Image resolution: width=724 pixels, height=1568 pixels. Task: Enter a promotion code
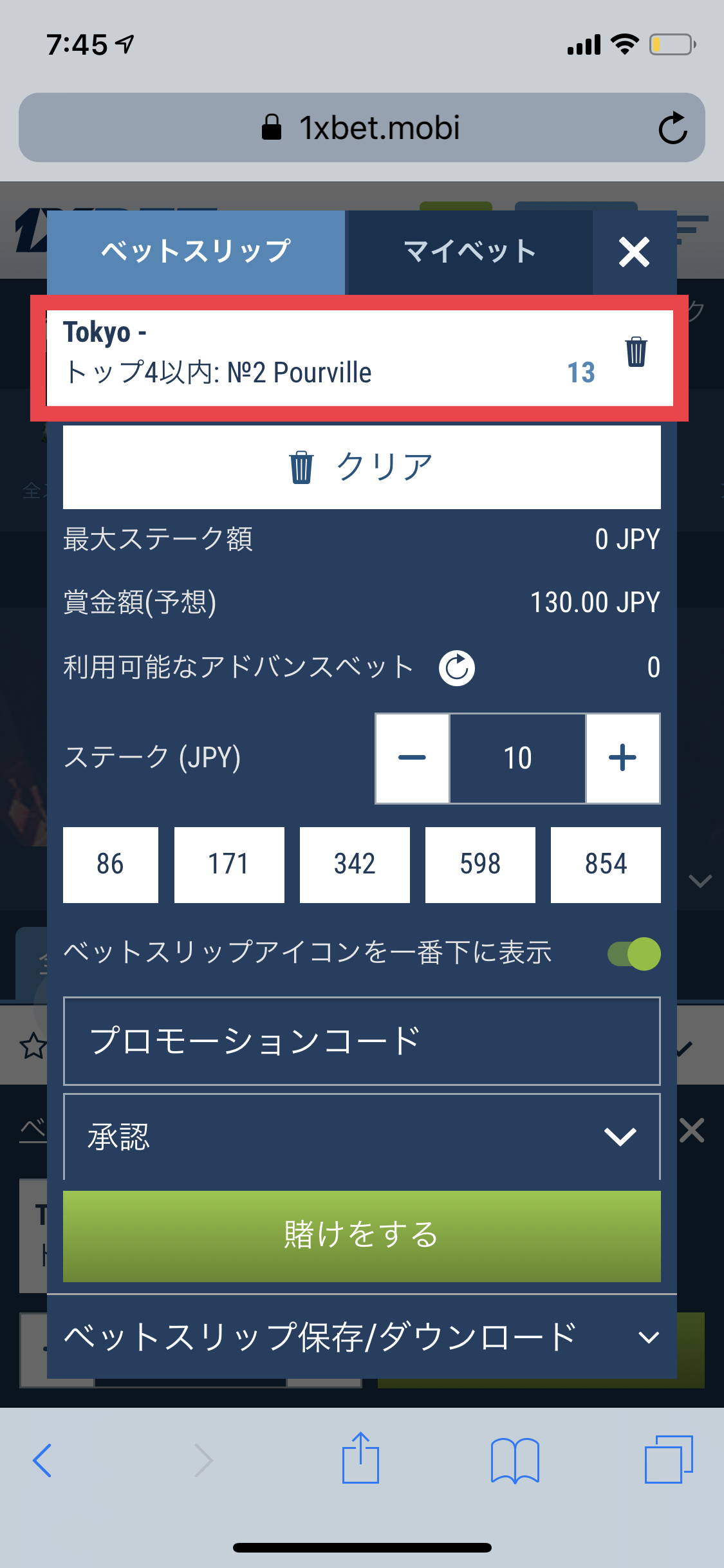362,1041
